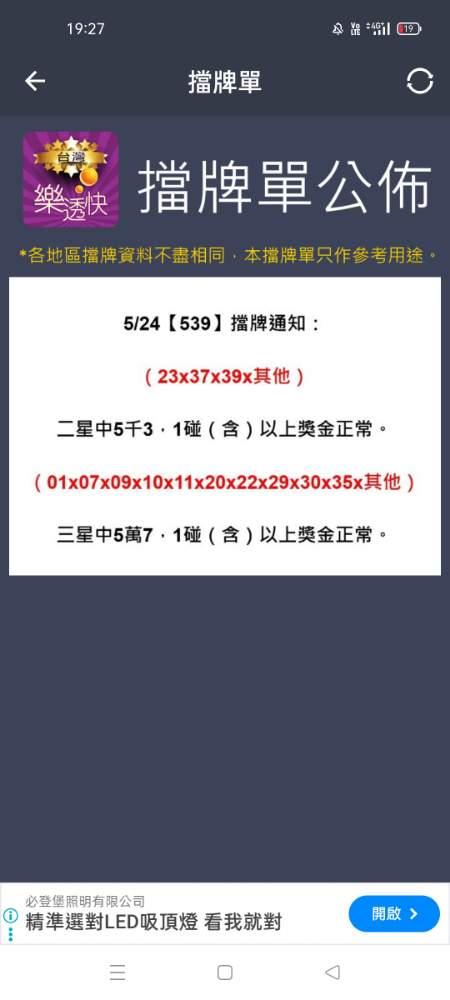This screenshot has height=1000, width=450.
Task: Tap the system back triangle
Action: 332,972
